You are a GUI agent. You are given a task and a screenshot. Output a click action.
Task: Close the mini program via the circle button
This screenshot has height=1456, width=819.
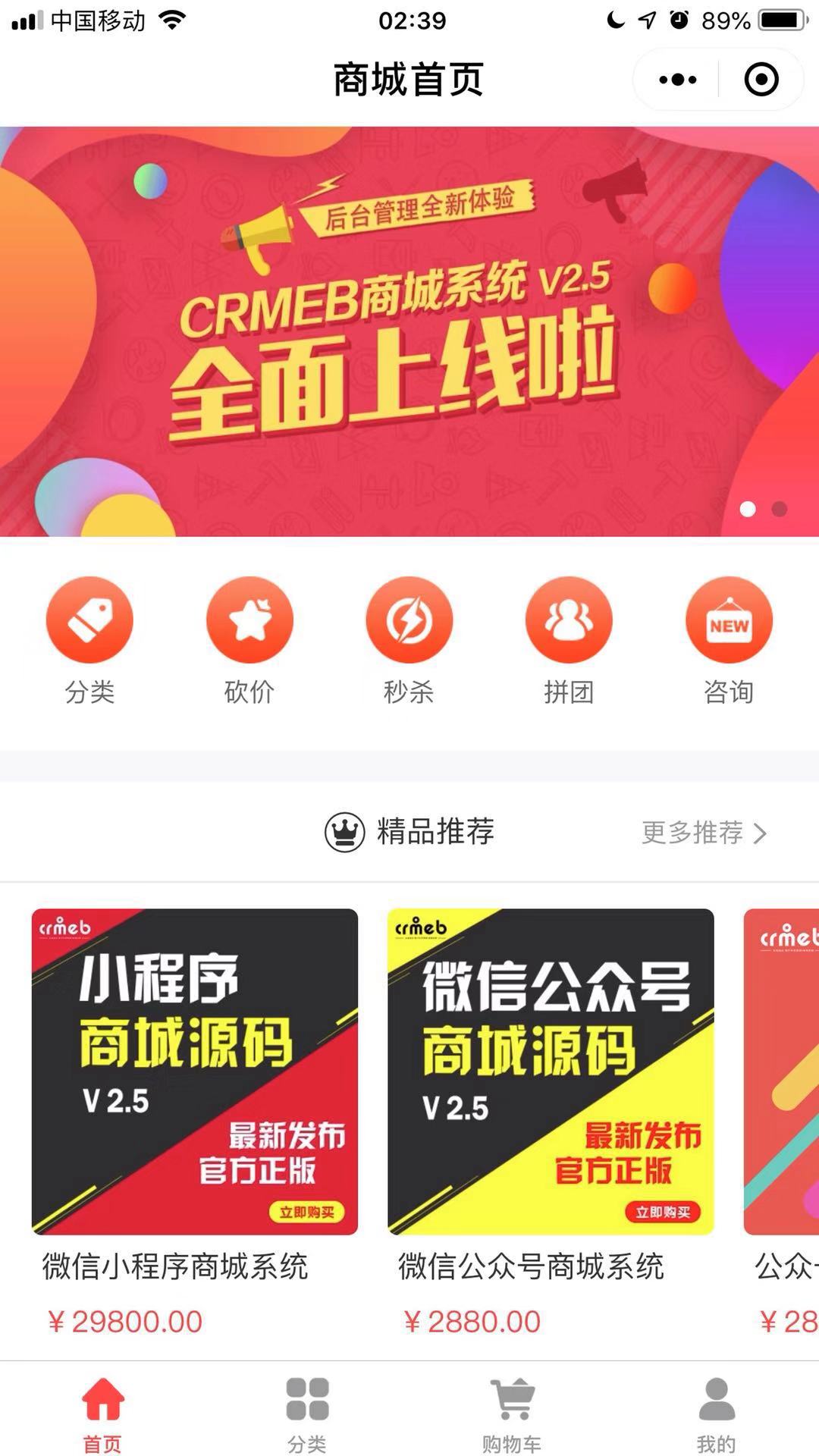pos(761,80)
